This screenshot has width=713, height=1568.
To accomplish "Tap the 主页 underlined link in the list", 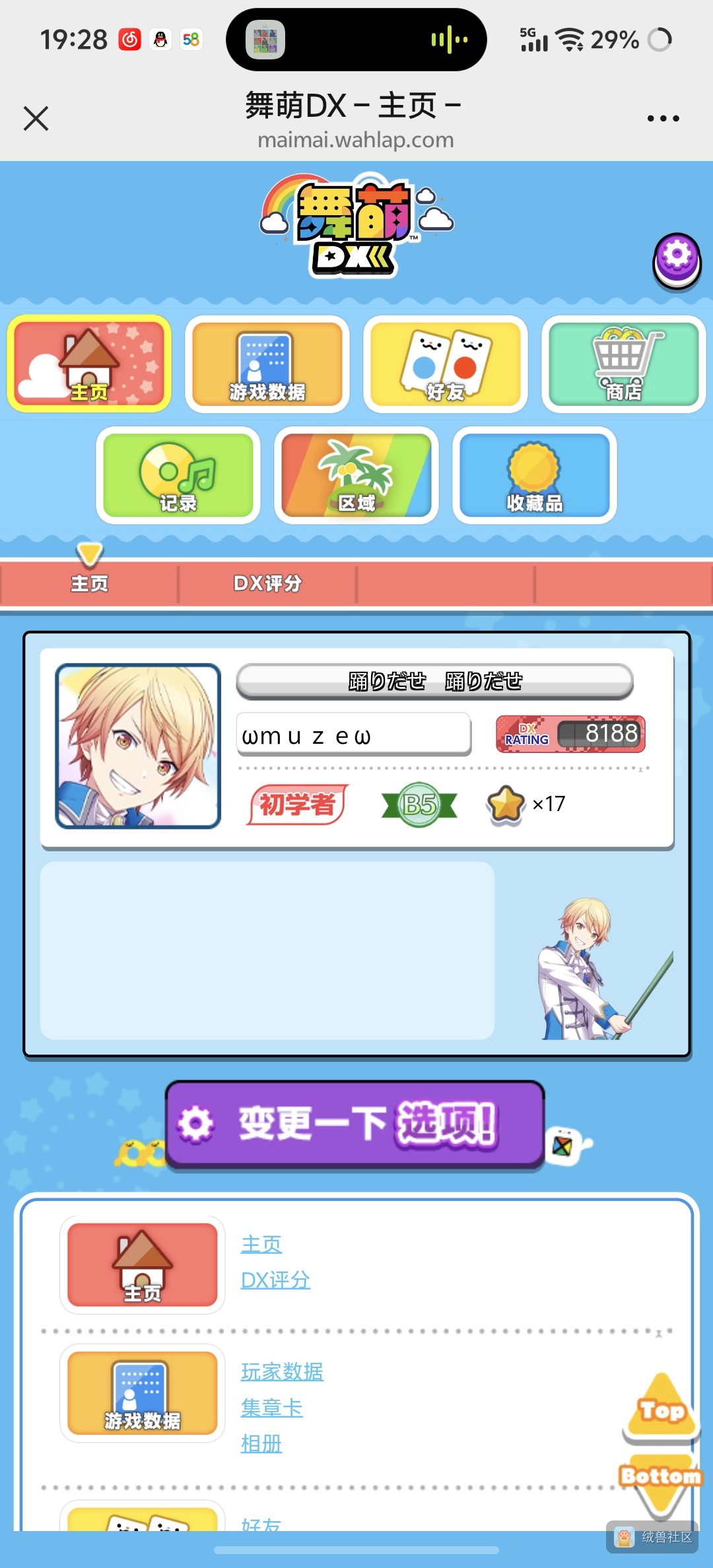I will coord(261,1244).
